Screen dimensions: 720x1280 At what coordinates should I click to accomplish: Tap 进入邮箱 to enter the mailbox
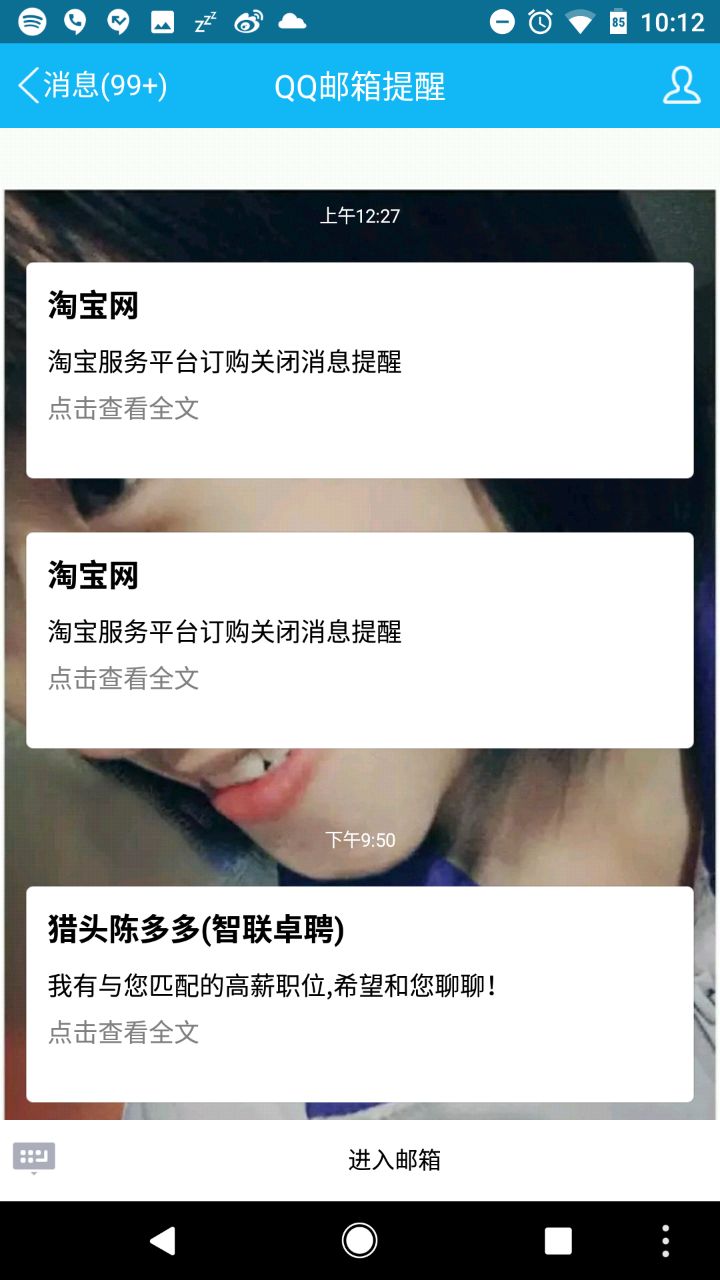(394, 1160)
